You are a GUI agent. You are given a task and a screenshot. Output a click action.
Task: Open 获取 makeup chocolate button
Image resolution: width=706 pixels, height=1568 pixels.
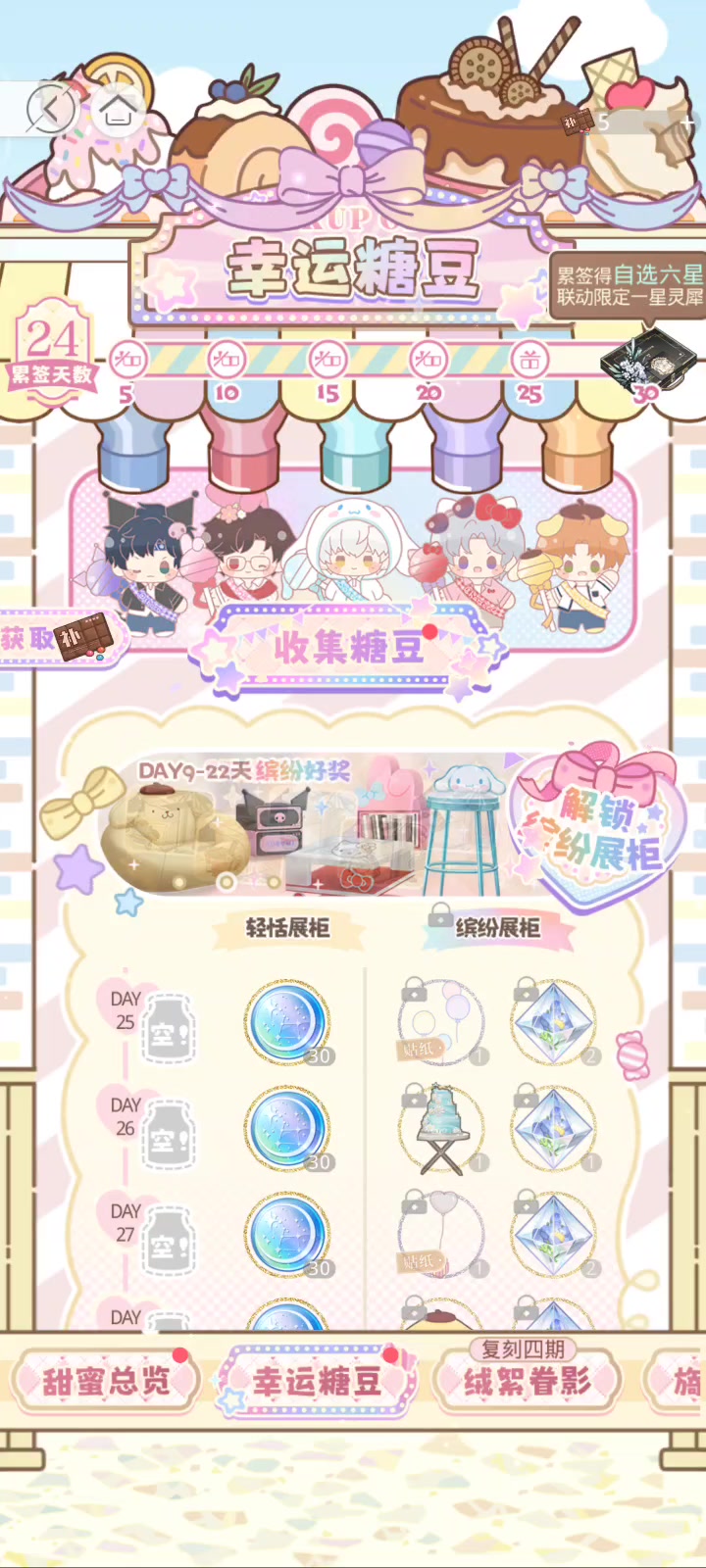tap(62, 639)
